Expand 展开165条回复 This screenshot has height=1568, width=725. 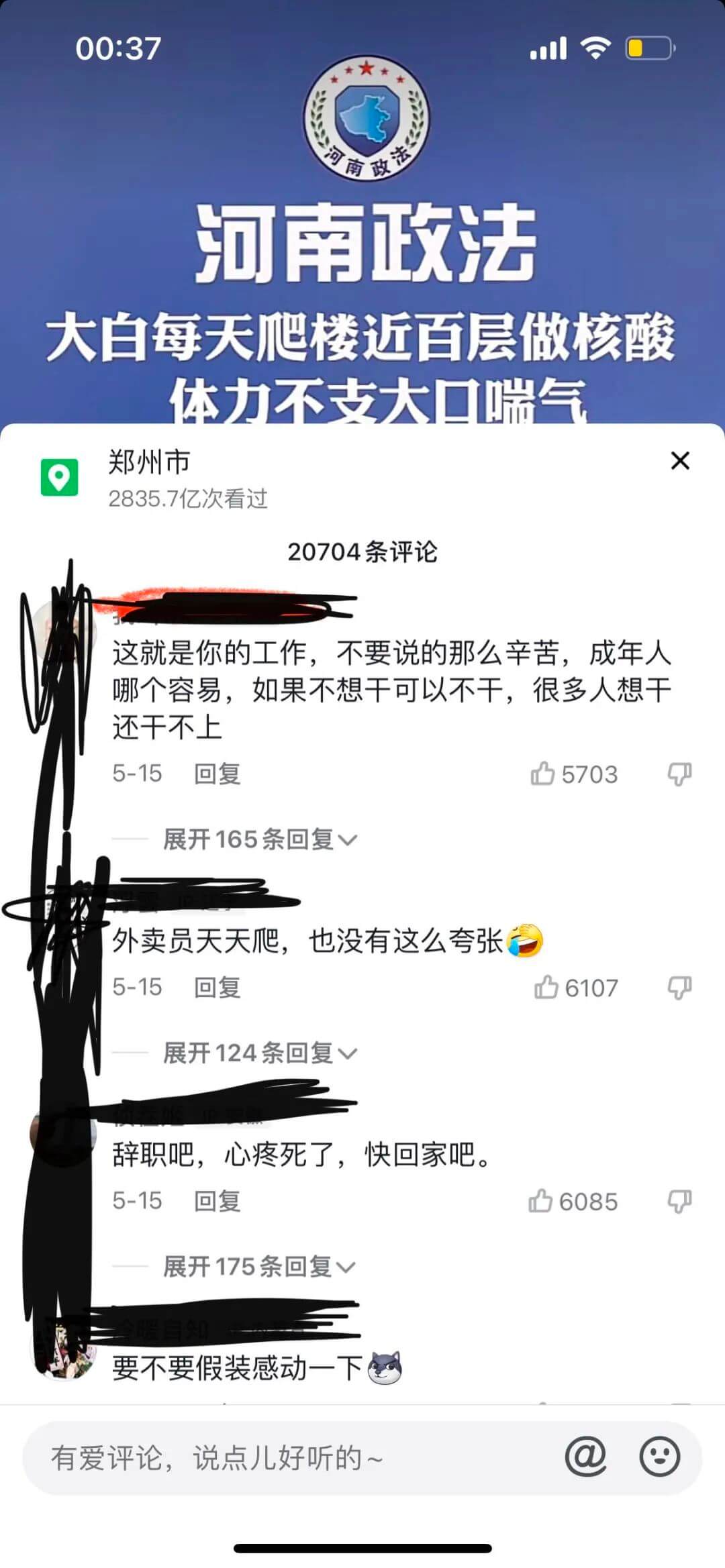pos(260,839)
